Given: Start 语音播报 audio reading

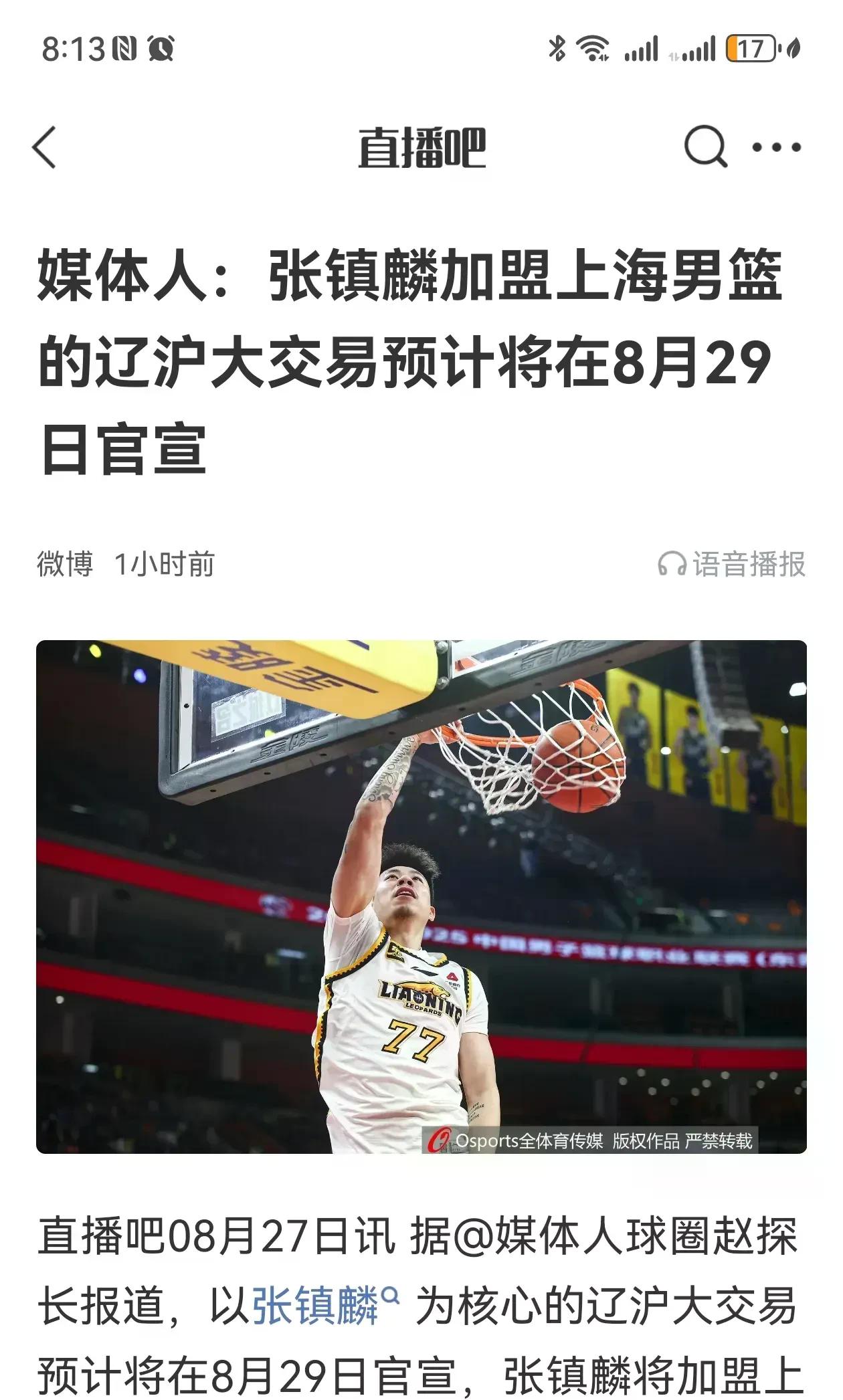Looking at the screenshot, I should tap(732, 565).
